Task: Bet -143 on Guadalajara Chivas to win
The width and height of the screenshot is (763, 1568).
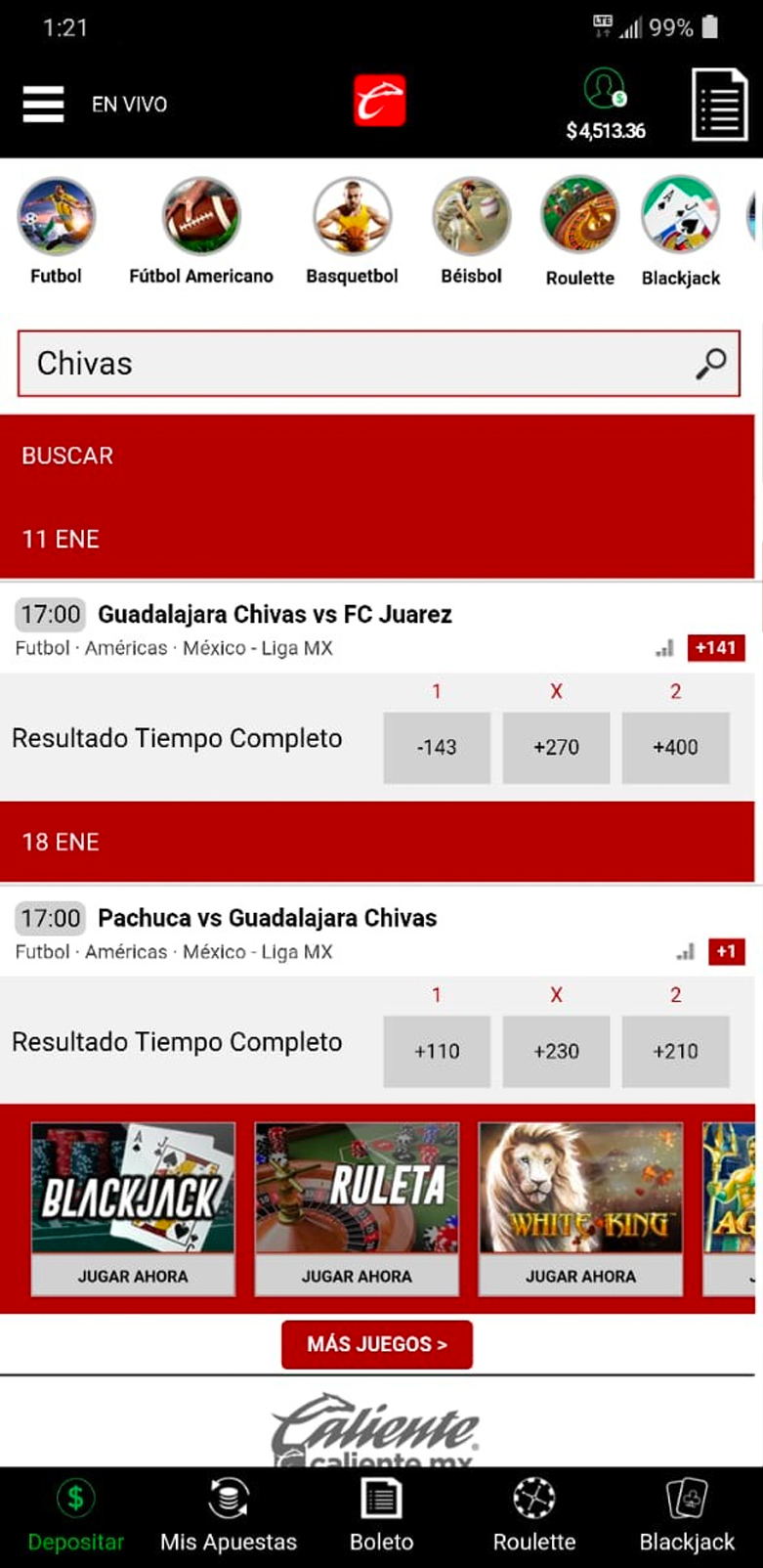Action: click(x=437, y=747)
